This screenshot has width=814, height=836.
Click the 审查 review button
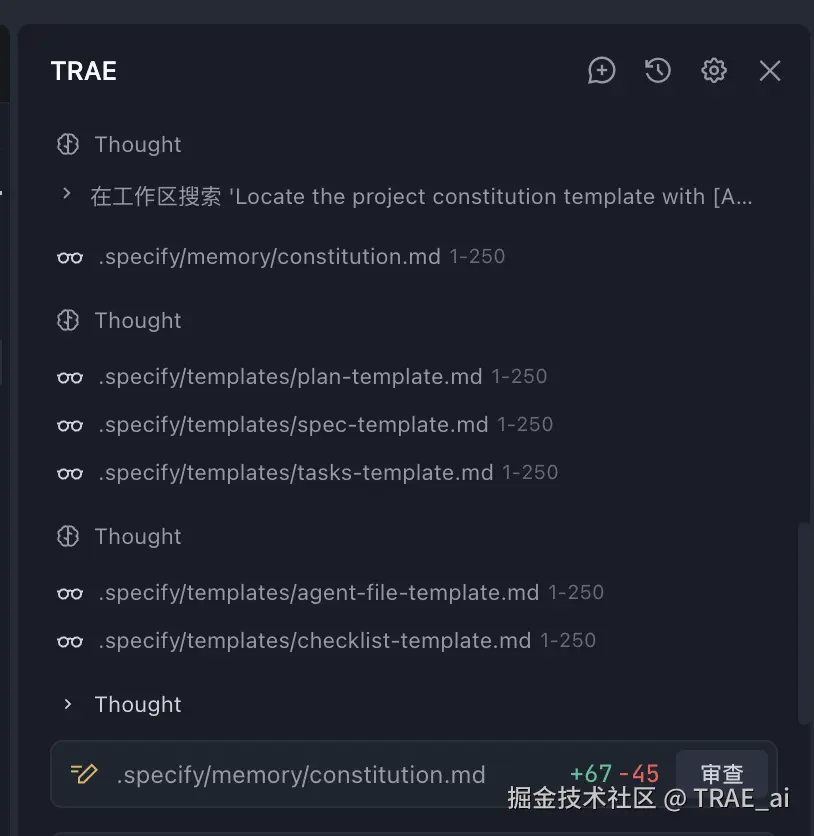click(x=723, y=773)
